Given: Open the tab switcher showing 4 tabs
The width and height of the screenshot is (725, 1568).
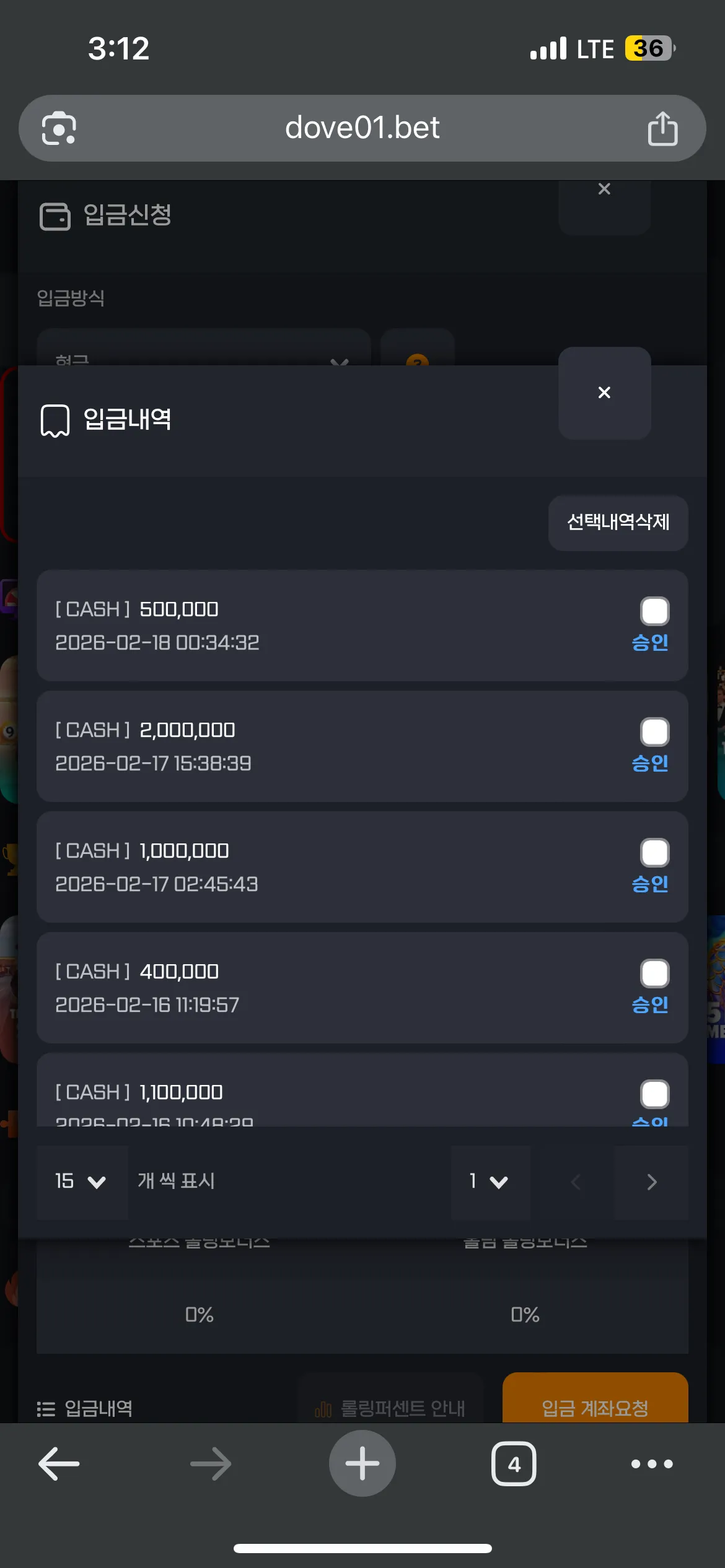Looking at the screenshot, I should point(514,1464).
